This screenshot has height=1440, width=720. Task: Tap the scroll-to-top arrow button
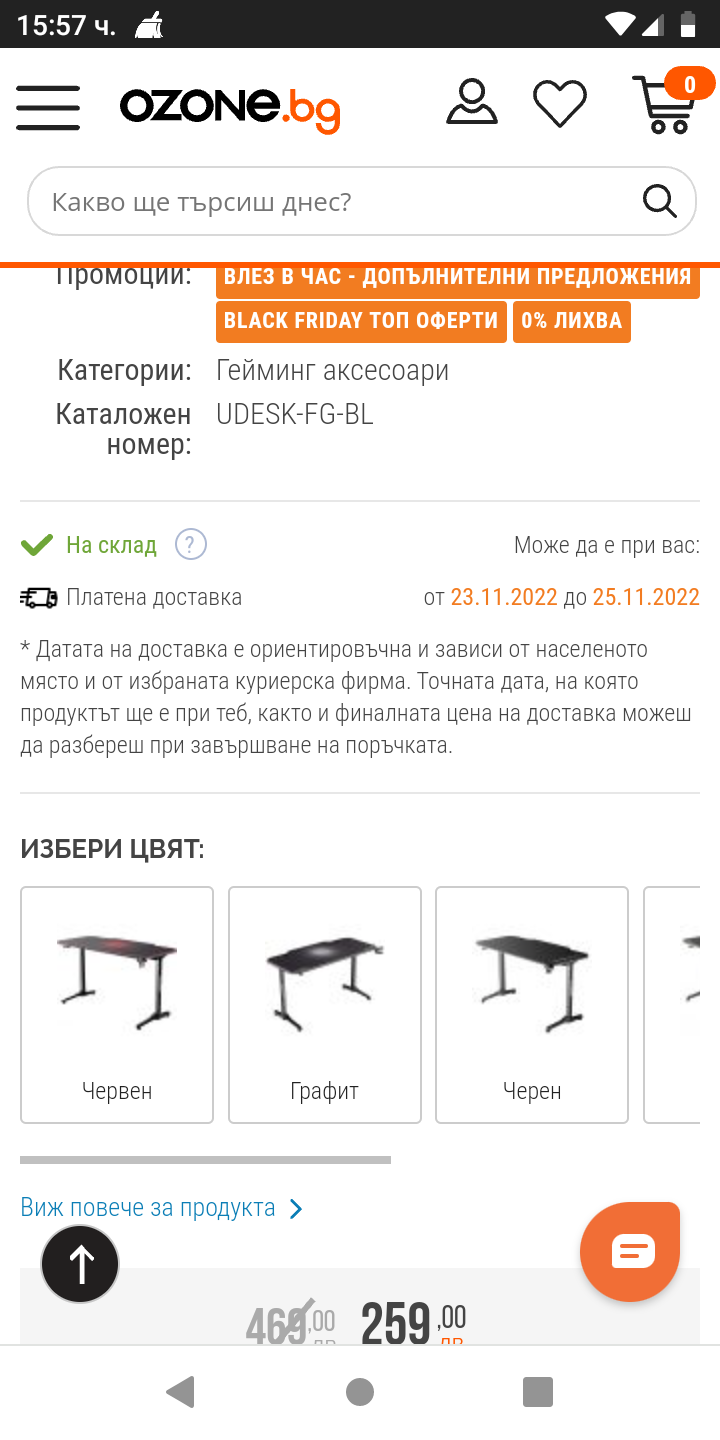point(80,1264)
